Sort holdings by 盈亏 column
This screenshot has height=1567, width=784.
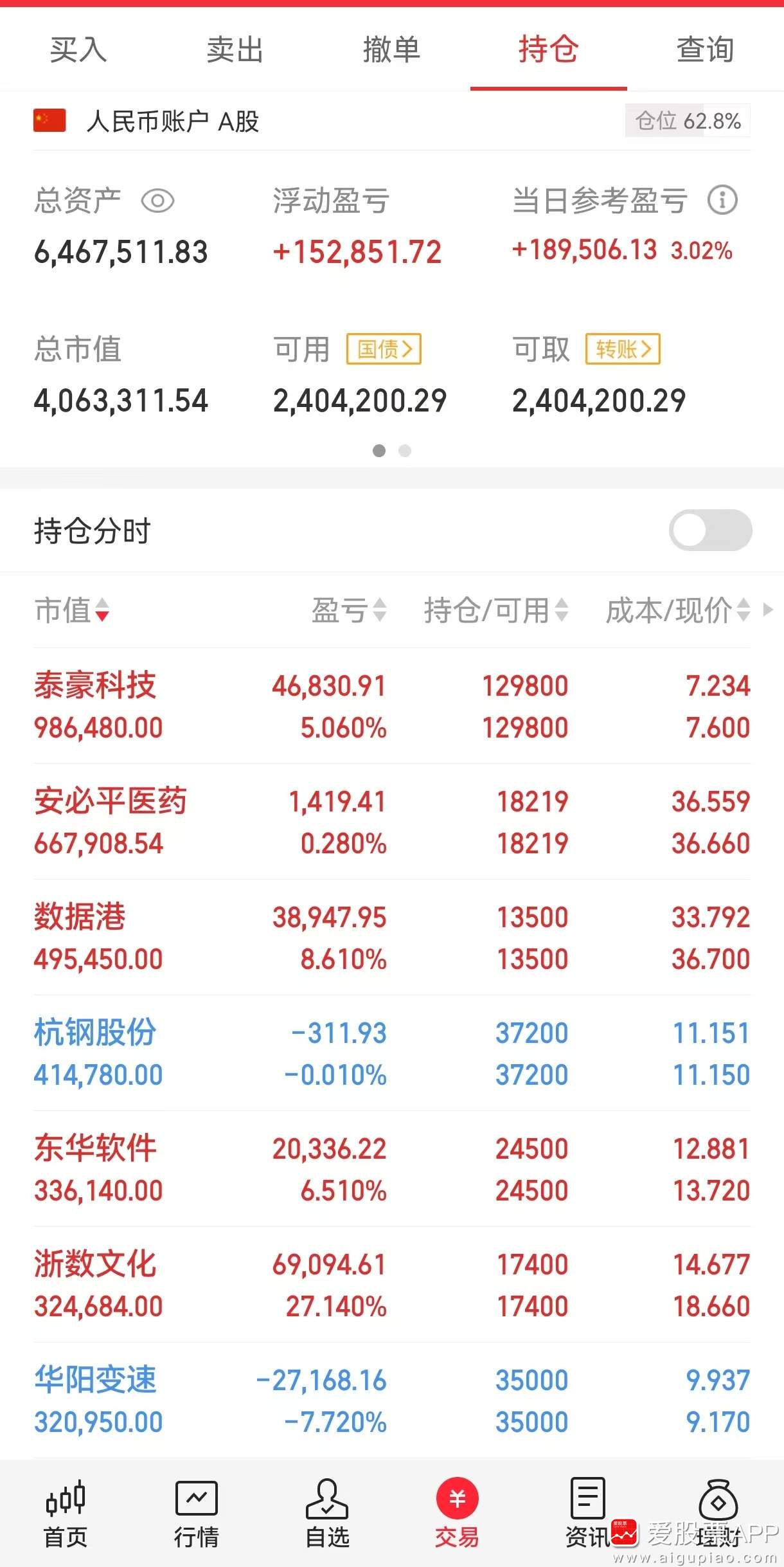[380, 611]
